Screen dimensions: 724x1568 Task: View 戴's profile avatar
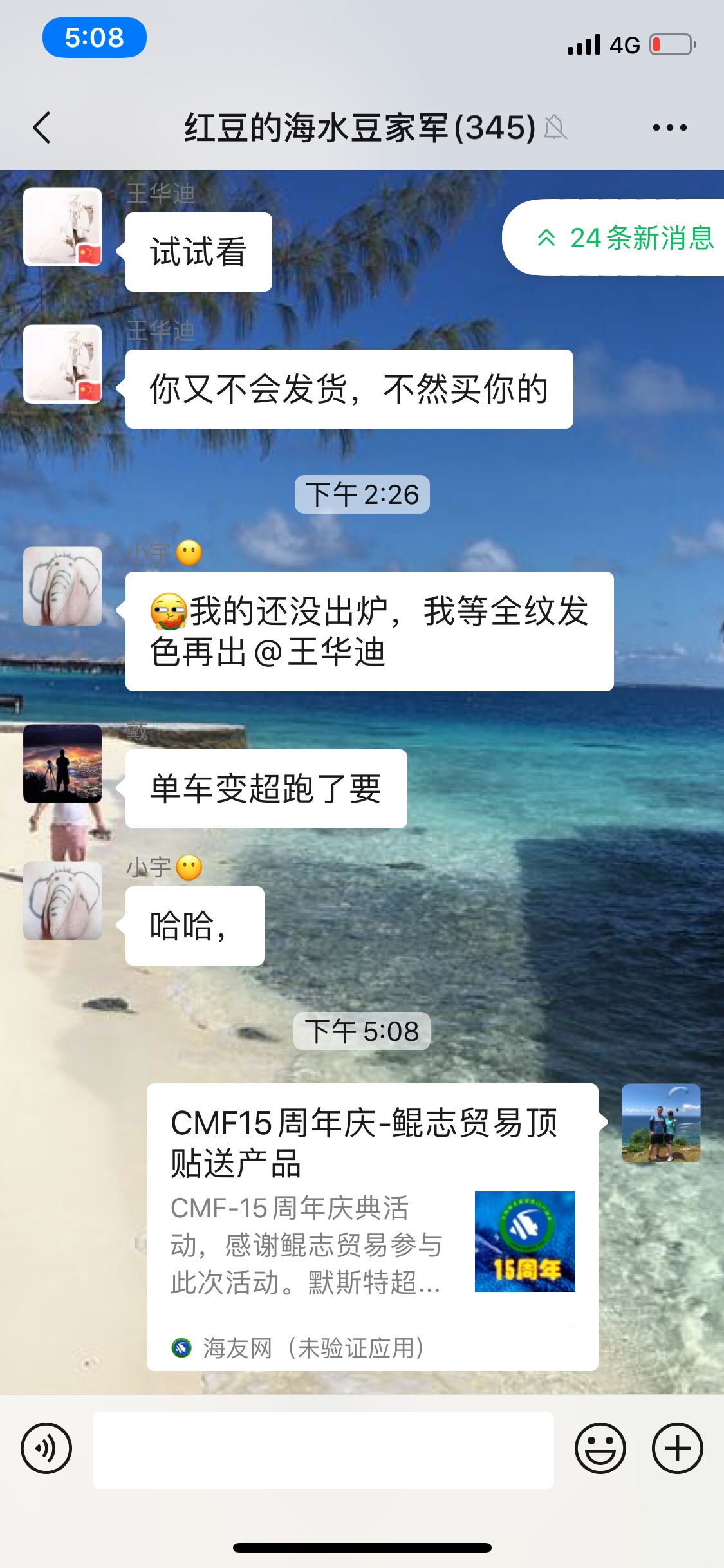pos(62,763)
